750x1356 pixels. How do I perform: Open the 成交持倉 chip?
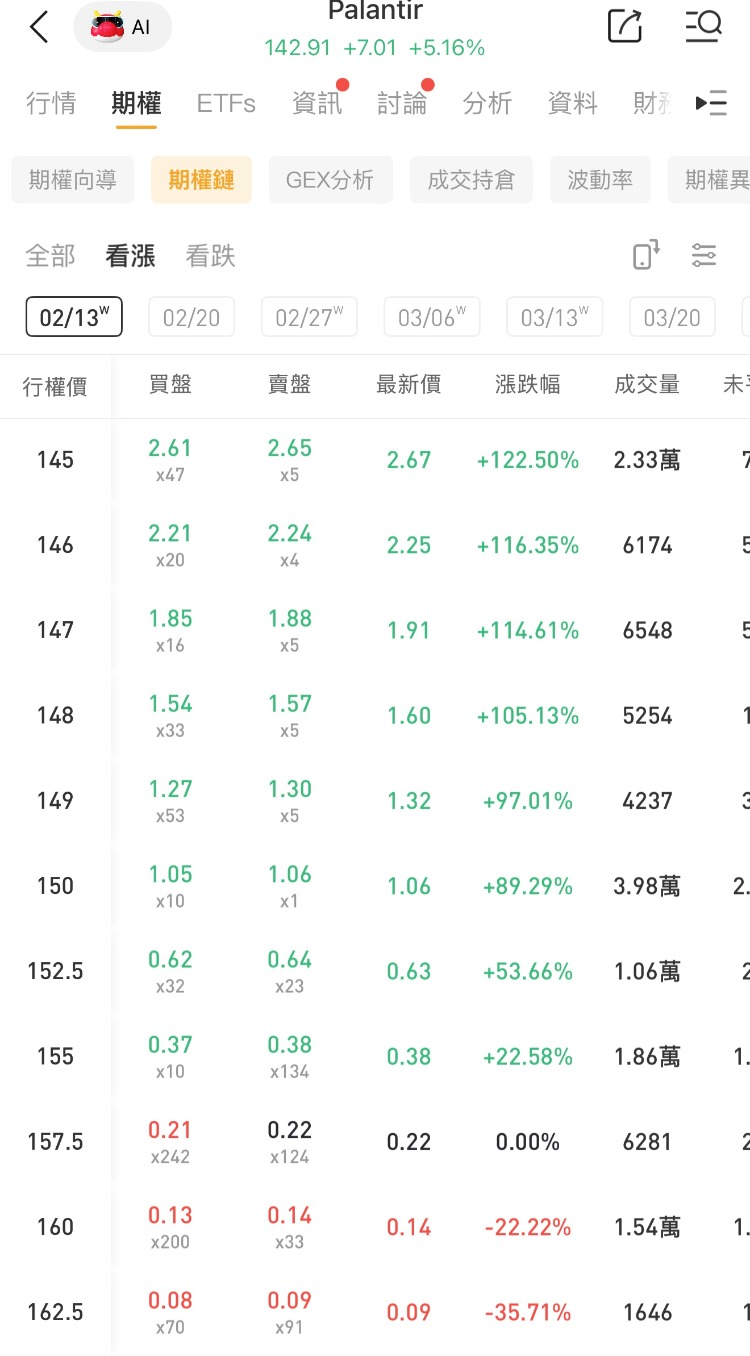tap(471, 180)
